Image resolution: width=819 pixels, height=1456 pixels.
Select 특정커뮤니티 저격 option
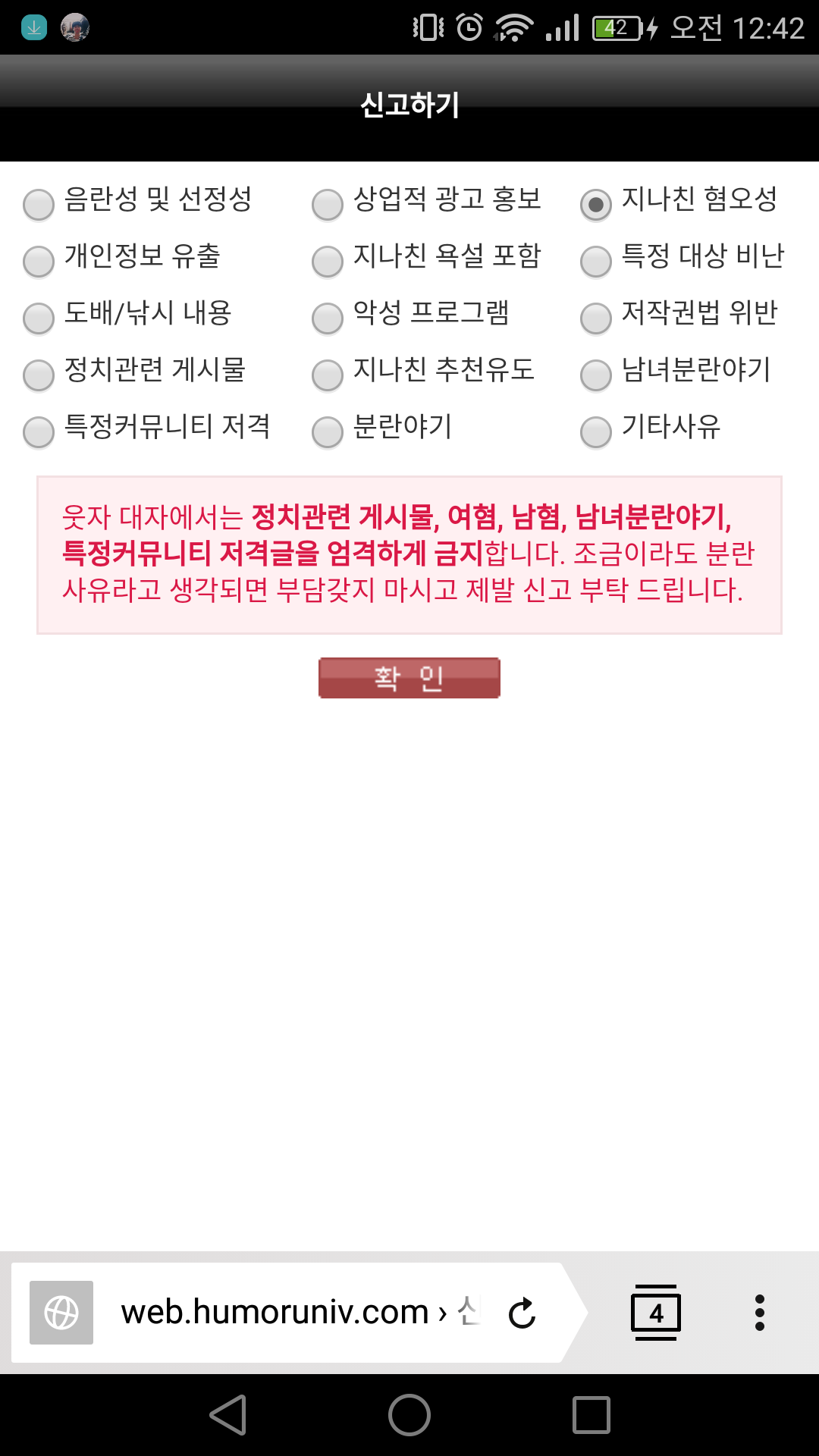coord(39,432)
